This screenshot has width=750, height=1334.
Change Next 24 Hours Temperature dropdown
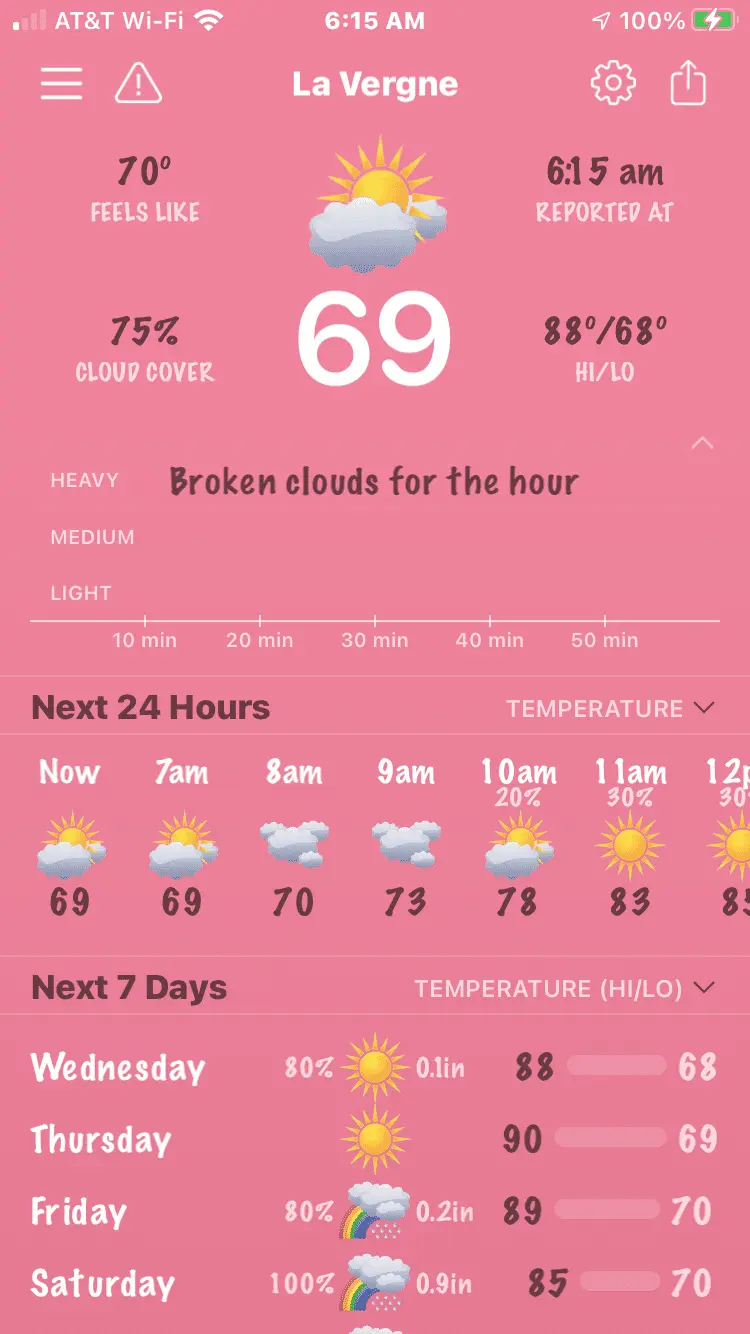(x=610, y=708)
